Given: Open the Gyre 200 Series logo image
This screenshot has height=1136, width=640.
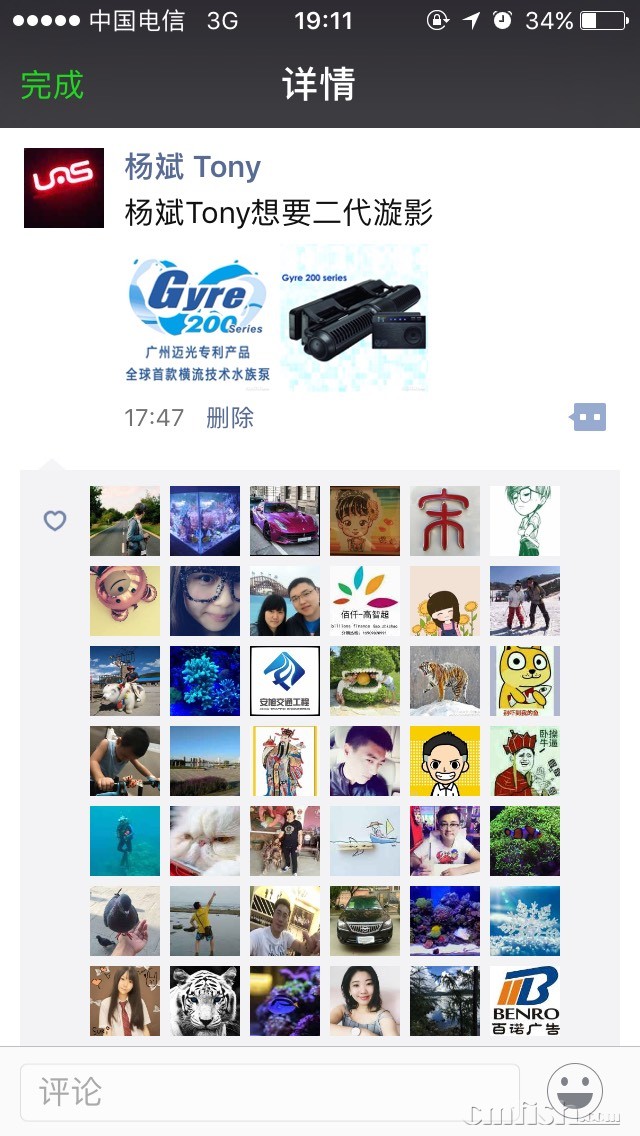Looking at the screenshot, I should click(x=196, y=319).
